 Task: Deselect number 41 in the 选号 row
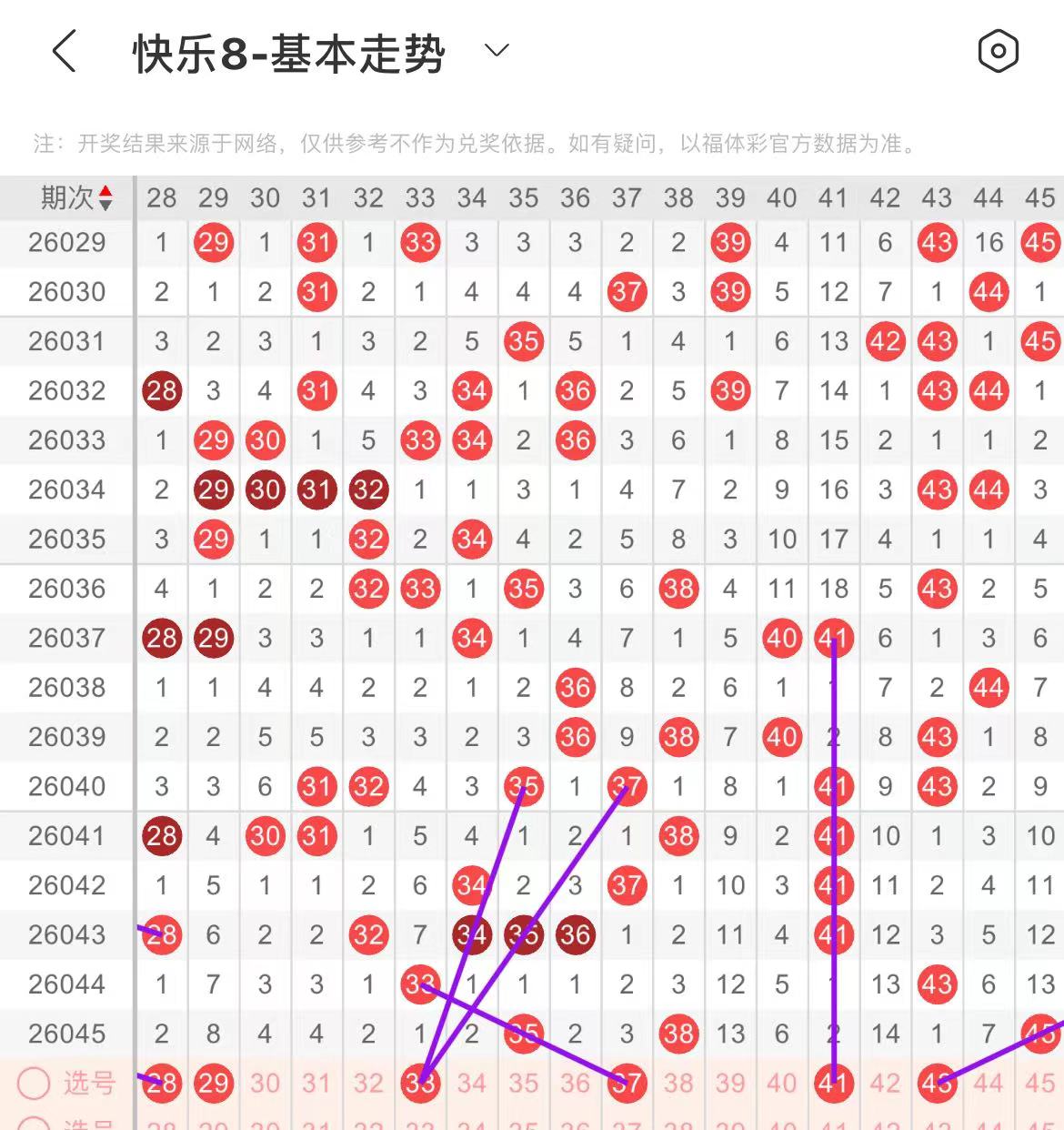(x=834, y=1083)
